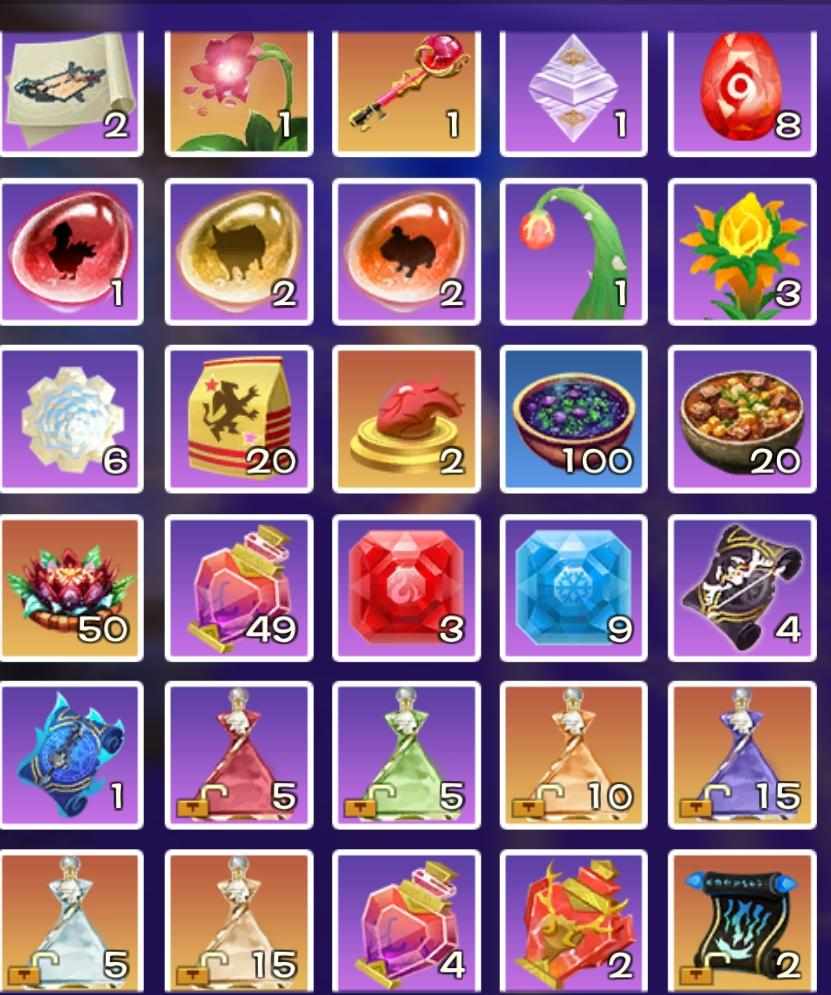The image size is (831, 995).
Task: Open the treasure map item with quantity 2
Action: click(x=72, y=92)
